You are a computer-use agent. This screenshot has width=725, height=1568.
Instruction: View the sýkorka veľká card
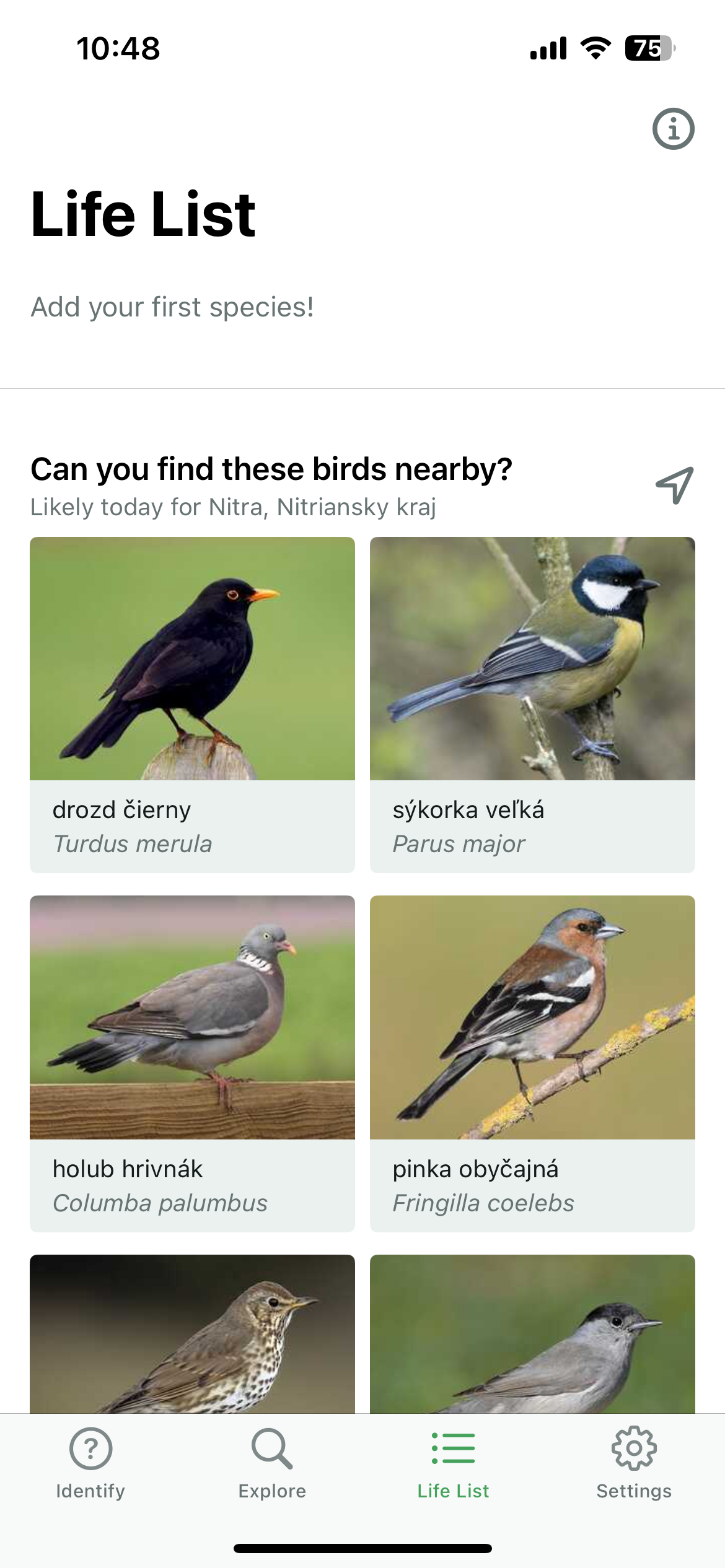click(x=532, y=704)
